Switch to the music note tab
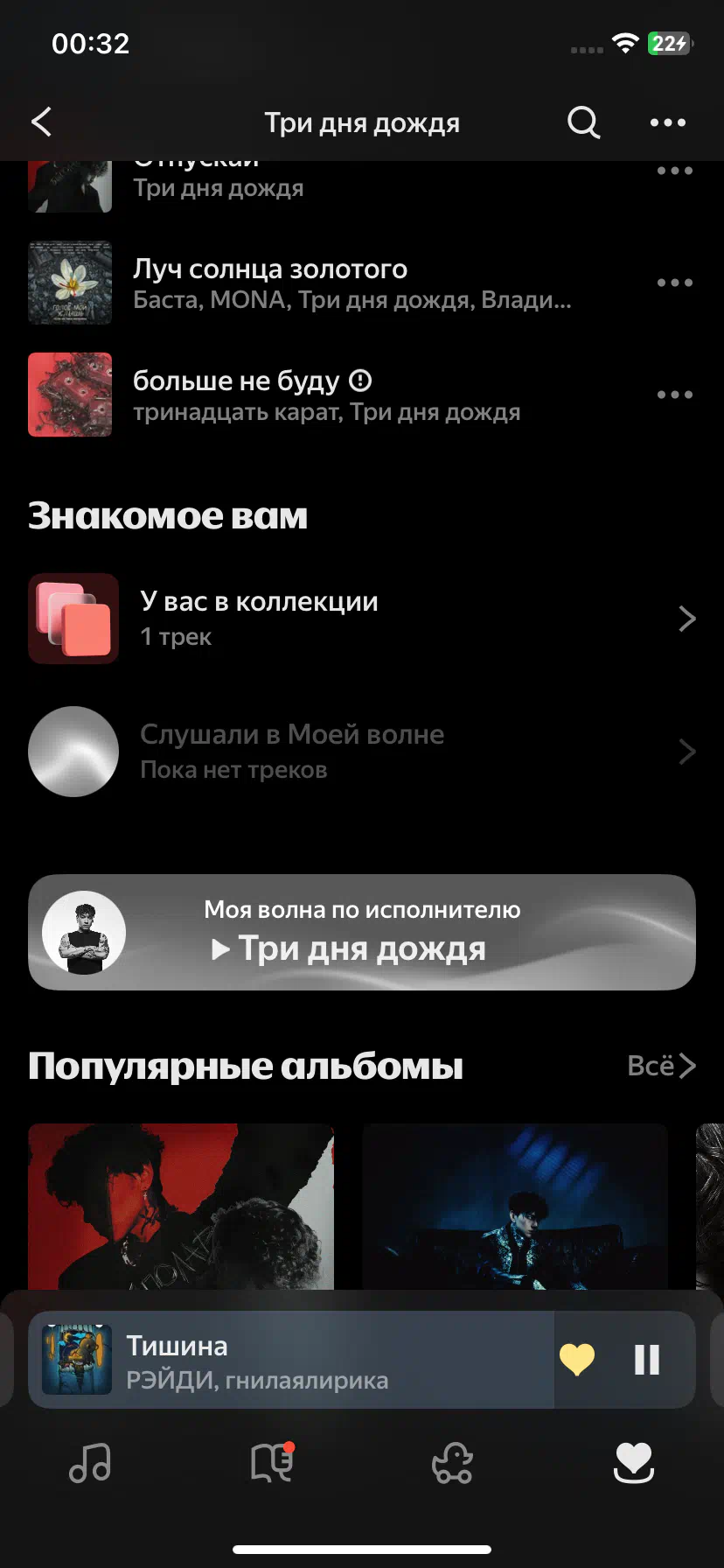The height and width of the screenshot is (1568, 724). 90,1462
